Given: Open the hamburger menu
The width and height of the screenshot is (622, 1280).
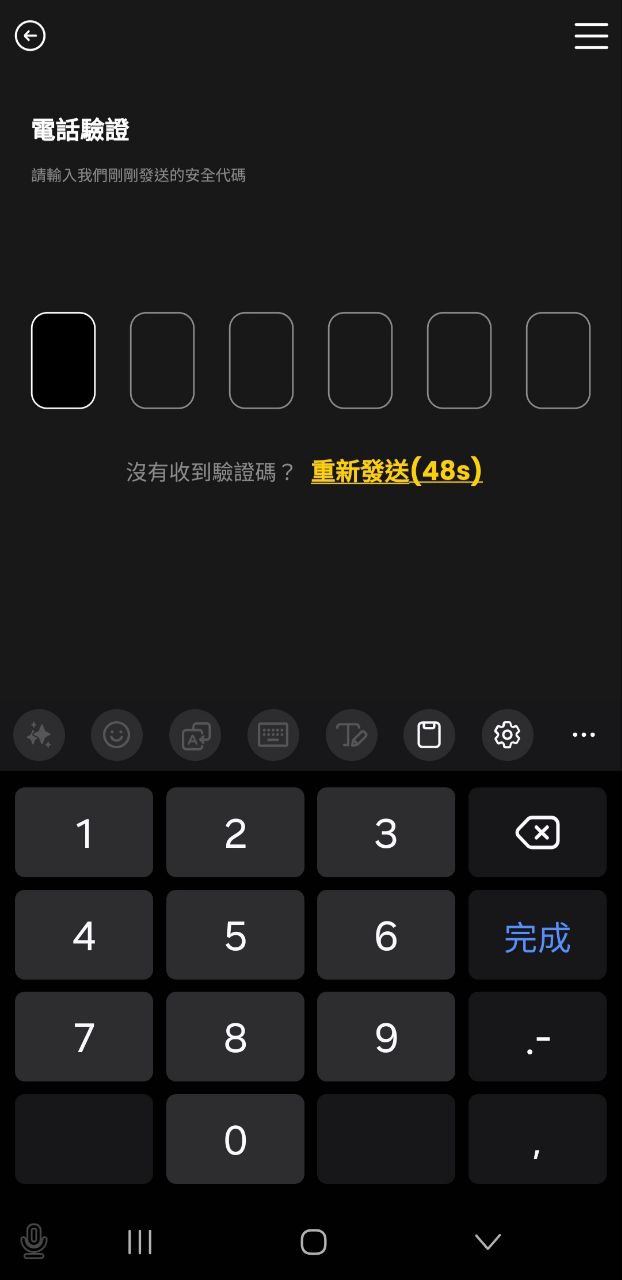Looking at the screenshot, I should click(x=590, y=36).
